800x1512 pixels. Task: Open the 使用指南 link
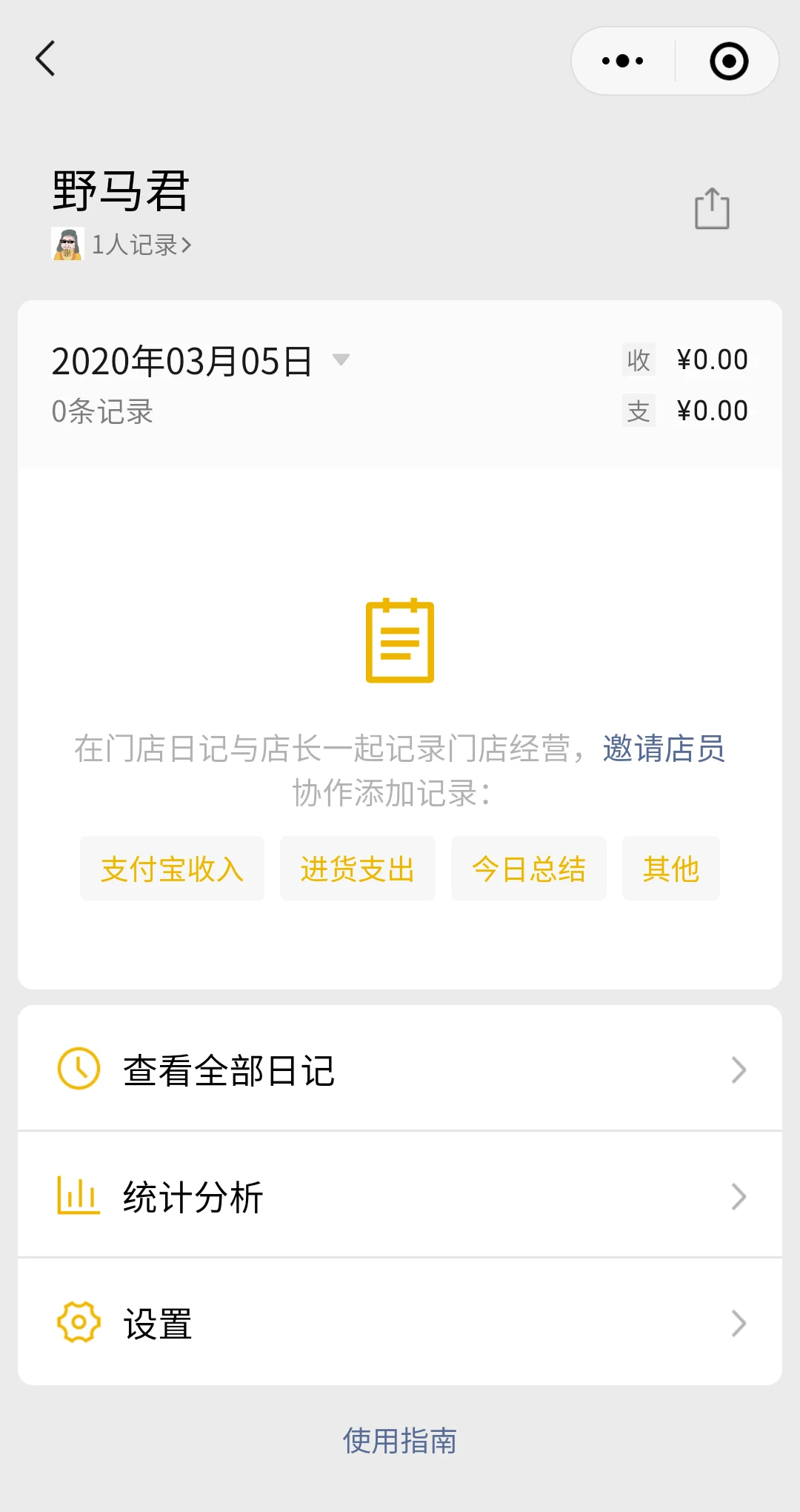(400, 1441)
